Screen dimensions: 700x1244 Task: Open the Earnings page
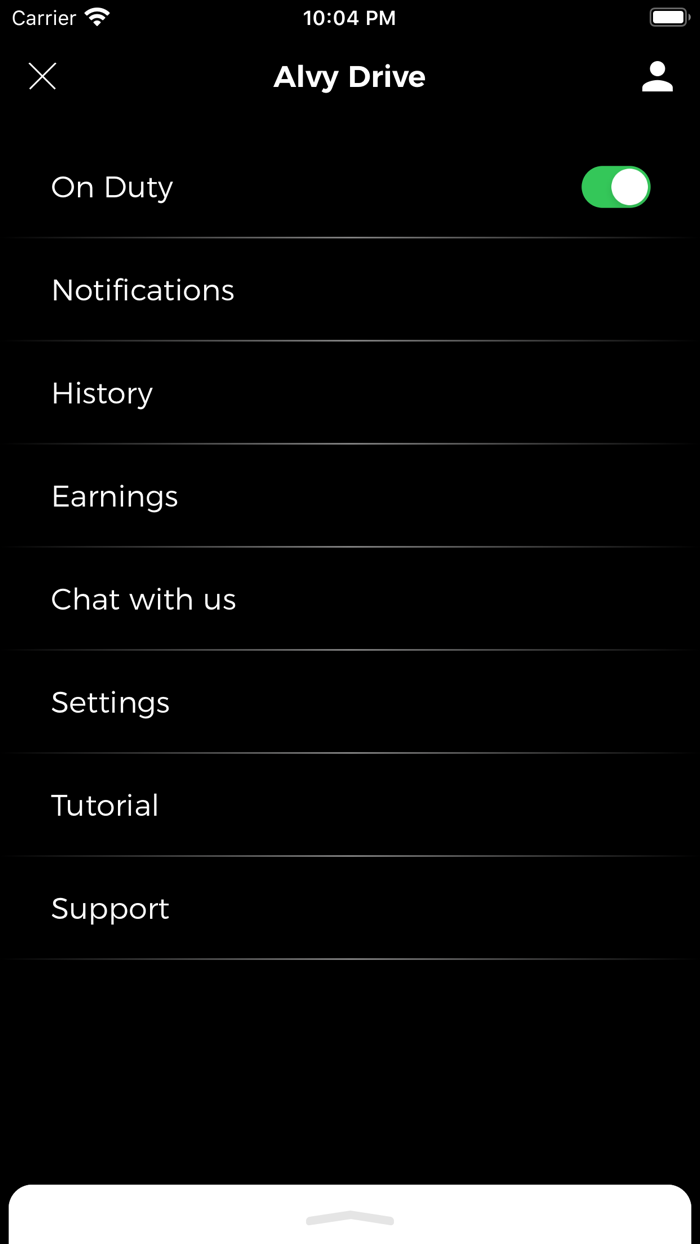(x=115, y=496)
